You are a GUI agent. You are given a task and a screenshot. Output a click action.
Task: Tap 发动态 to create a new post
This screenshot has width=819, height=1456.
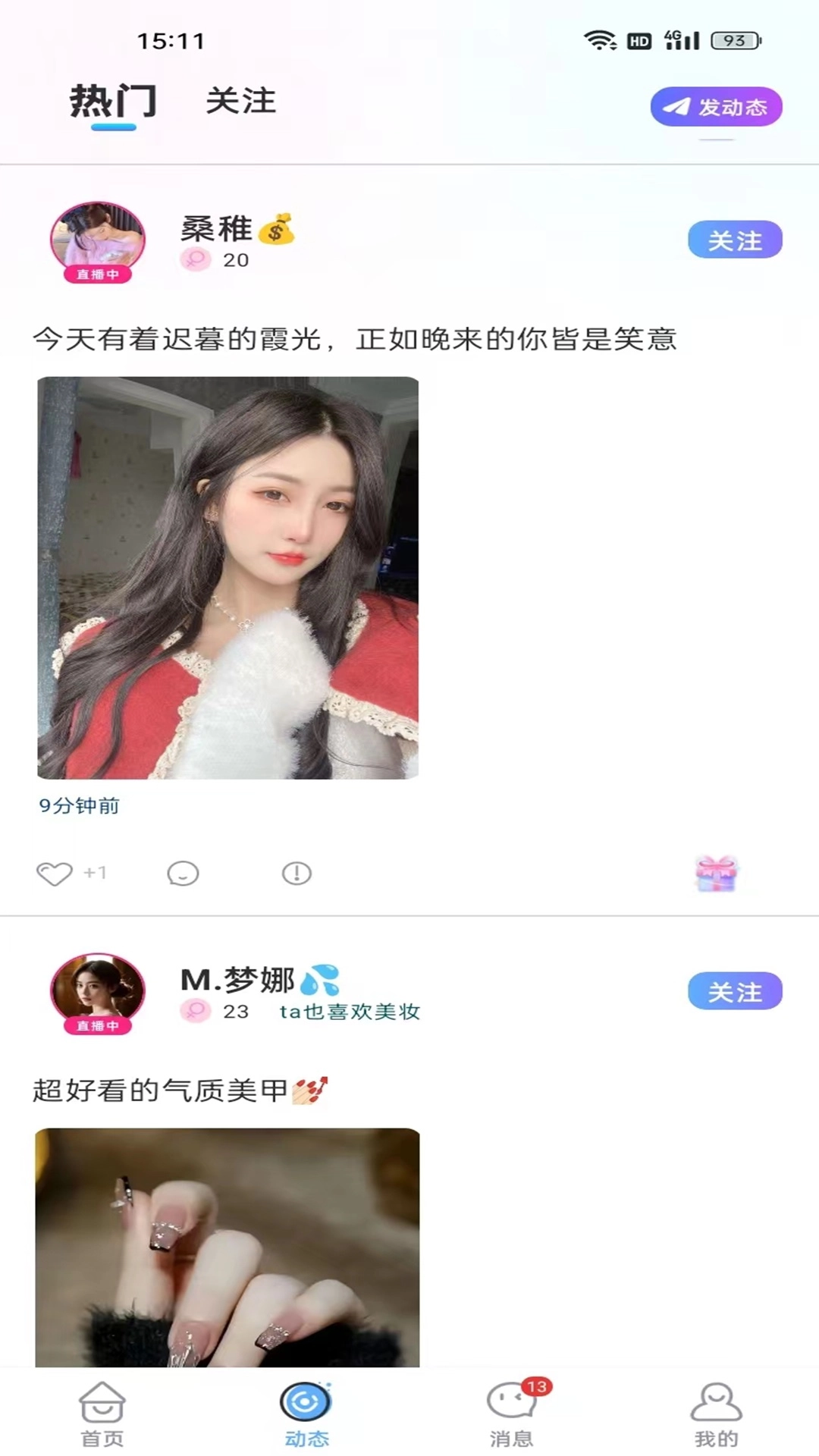click(716, 107)
